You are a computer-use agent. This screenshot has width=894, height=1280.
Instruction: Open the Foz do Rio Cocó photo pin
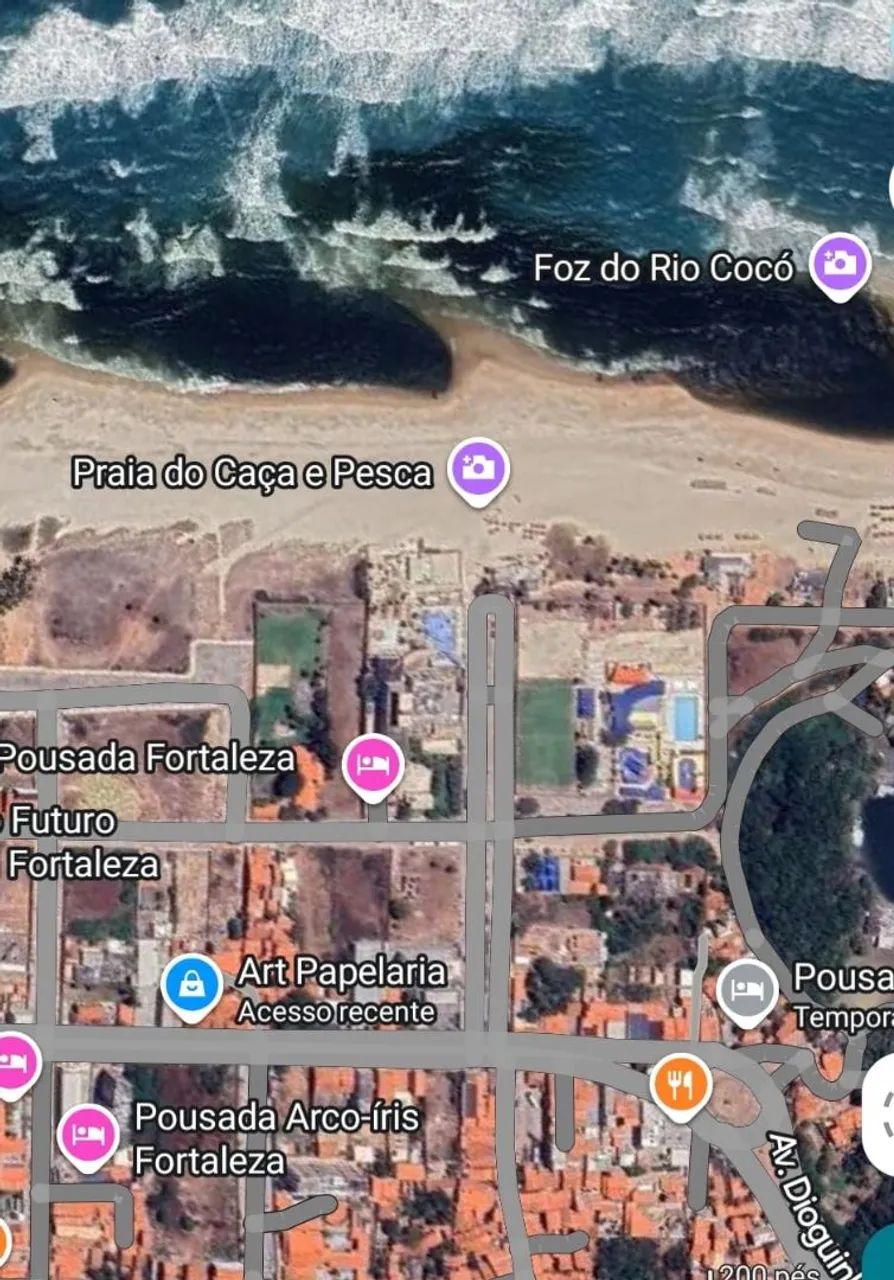pyautogui.click(x=839, y=263)
